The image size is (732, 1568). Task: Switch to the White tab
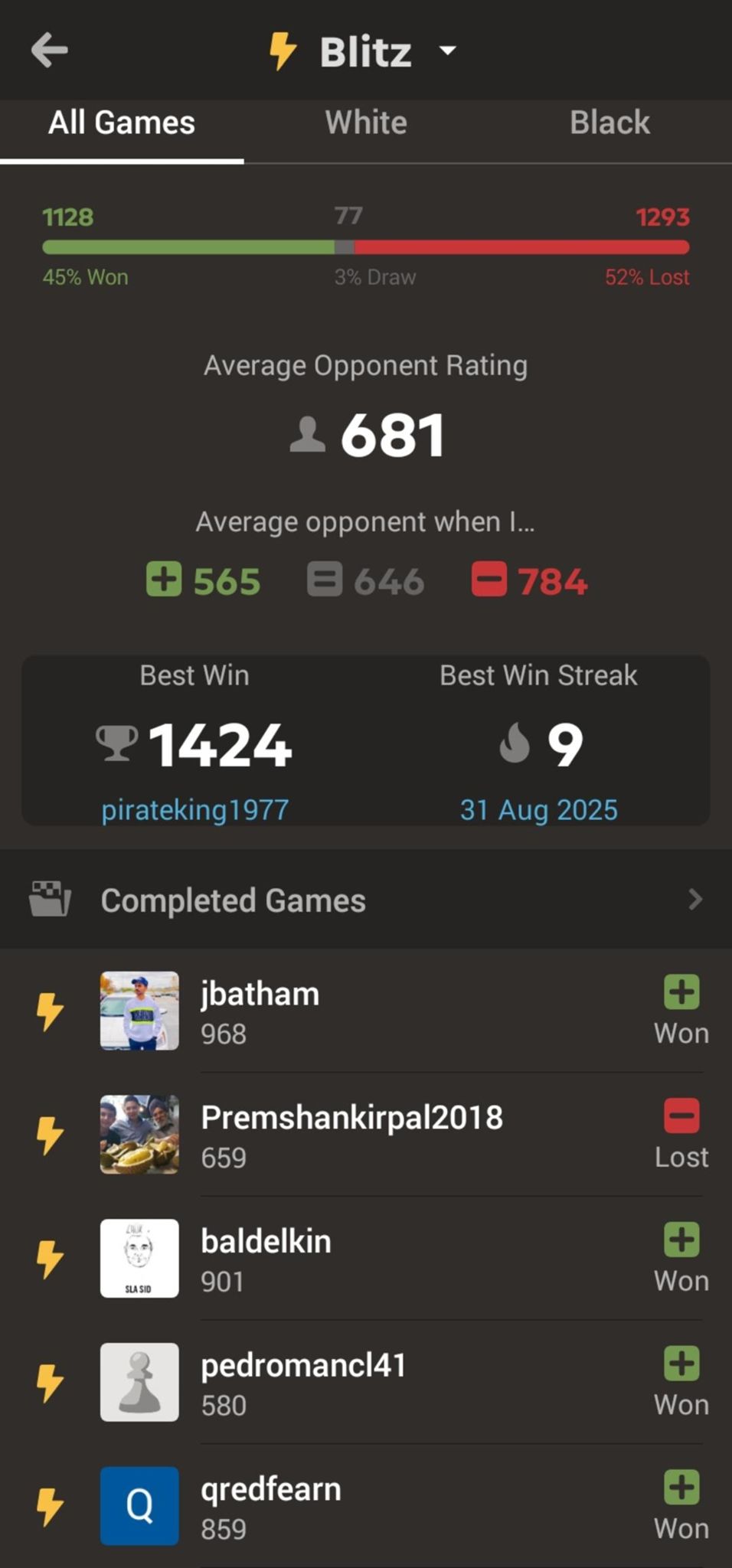tap(366, 122)
